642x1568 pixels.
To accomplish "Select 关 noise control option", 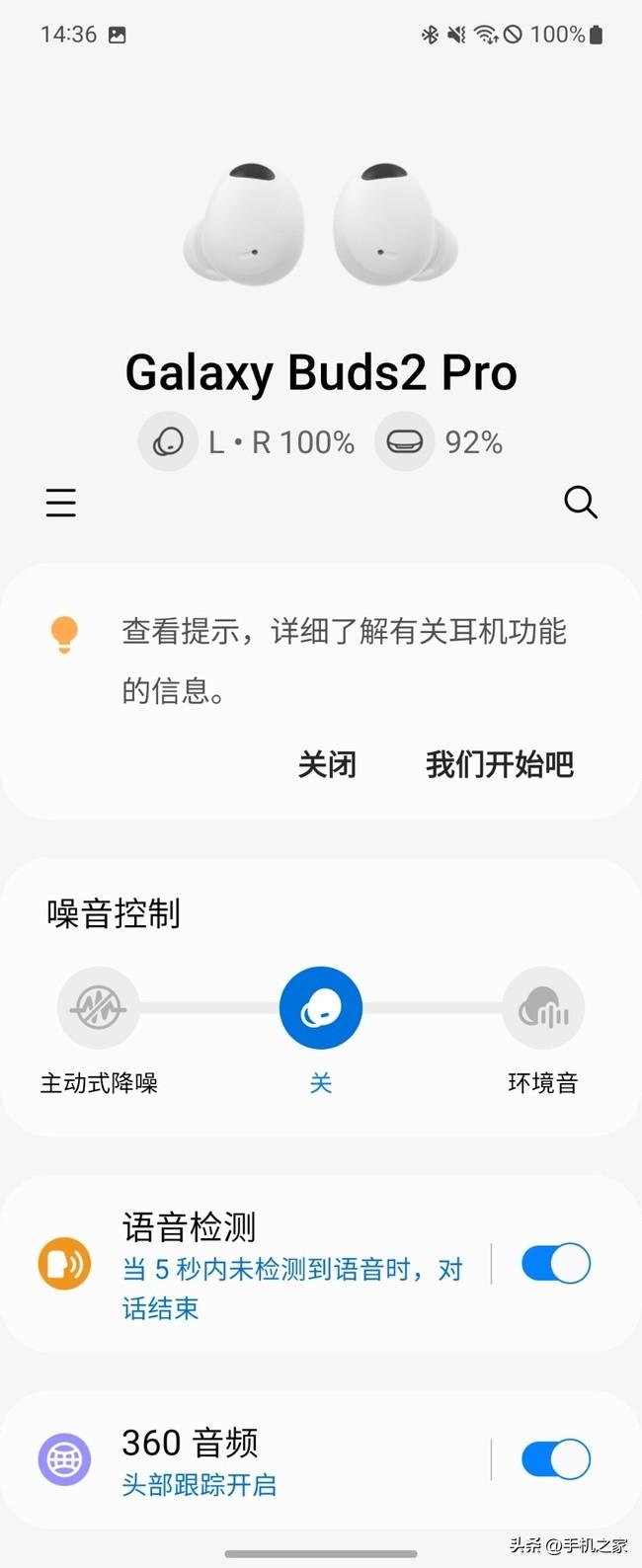I will click(x=321, y=1008).
